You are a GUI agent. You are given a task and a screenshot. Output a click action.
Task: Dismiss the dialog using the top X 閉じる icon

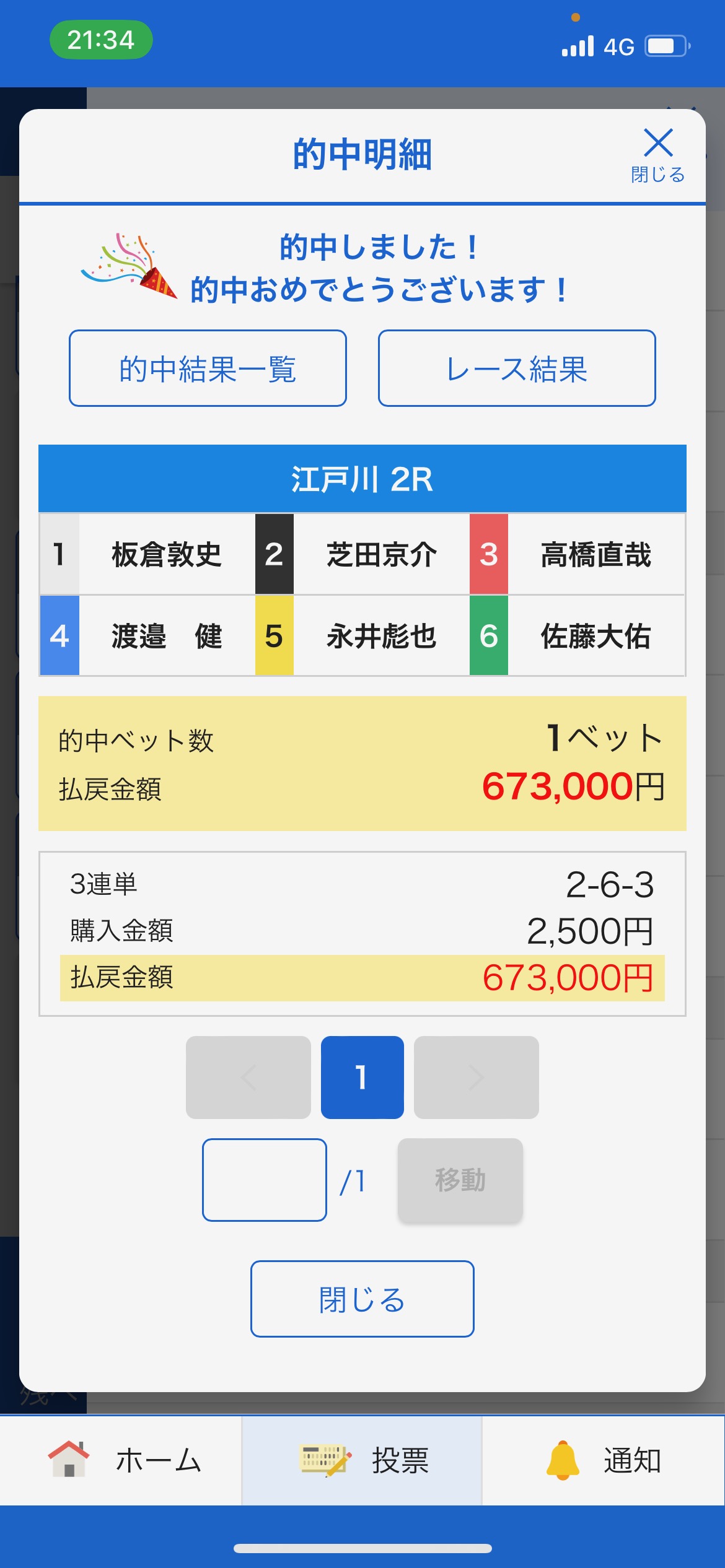[x=657, y=154]
